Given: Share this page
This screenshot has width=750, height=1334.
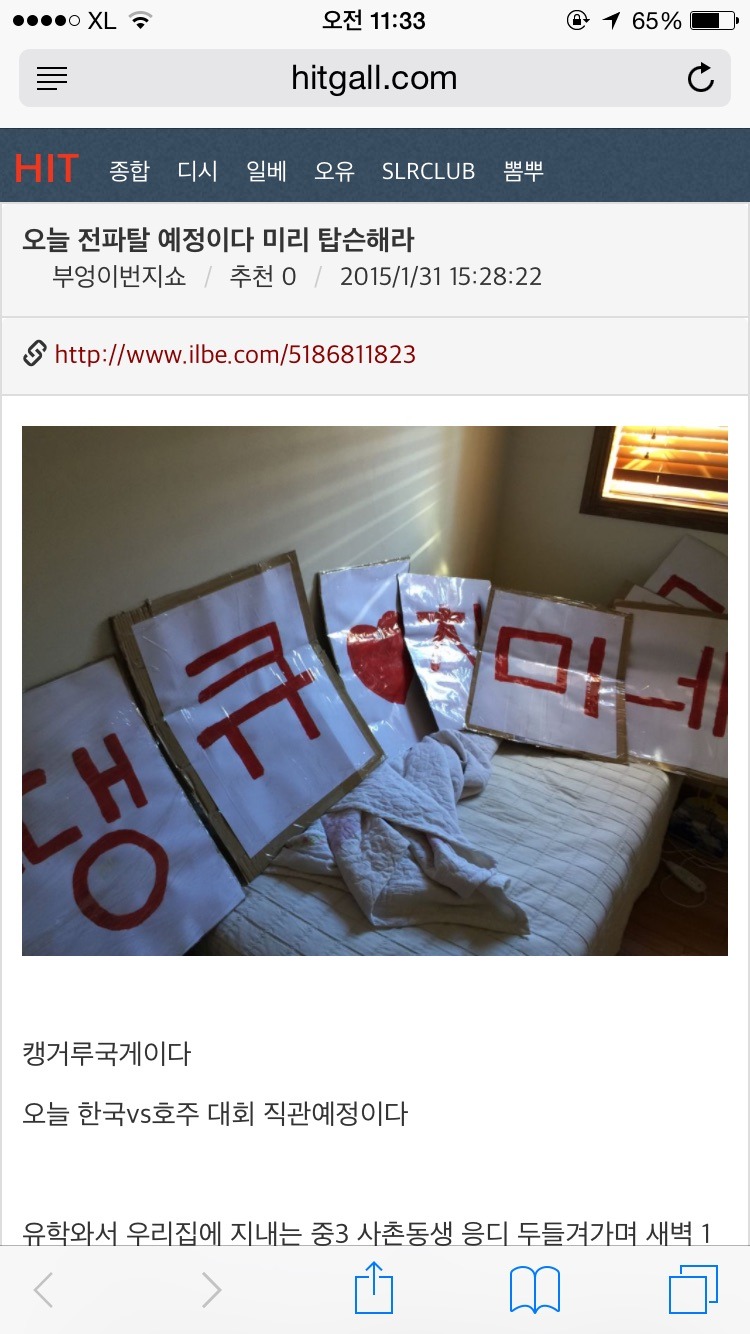Looking at the screenshot, I should coord(374,1288).
